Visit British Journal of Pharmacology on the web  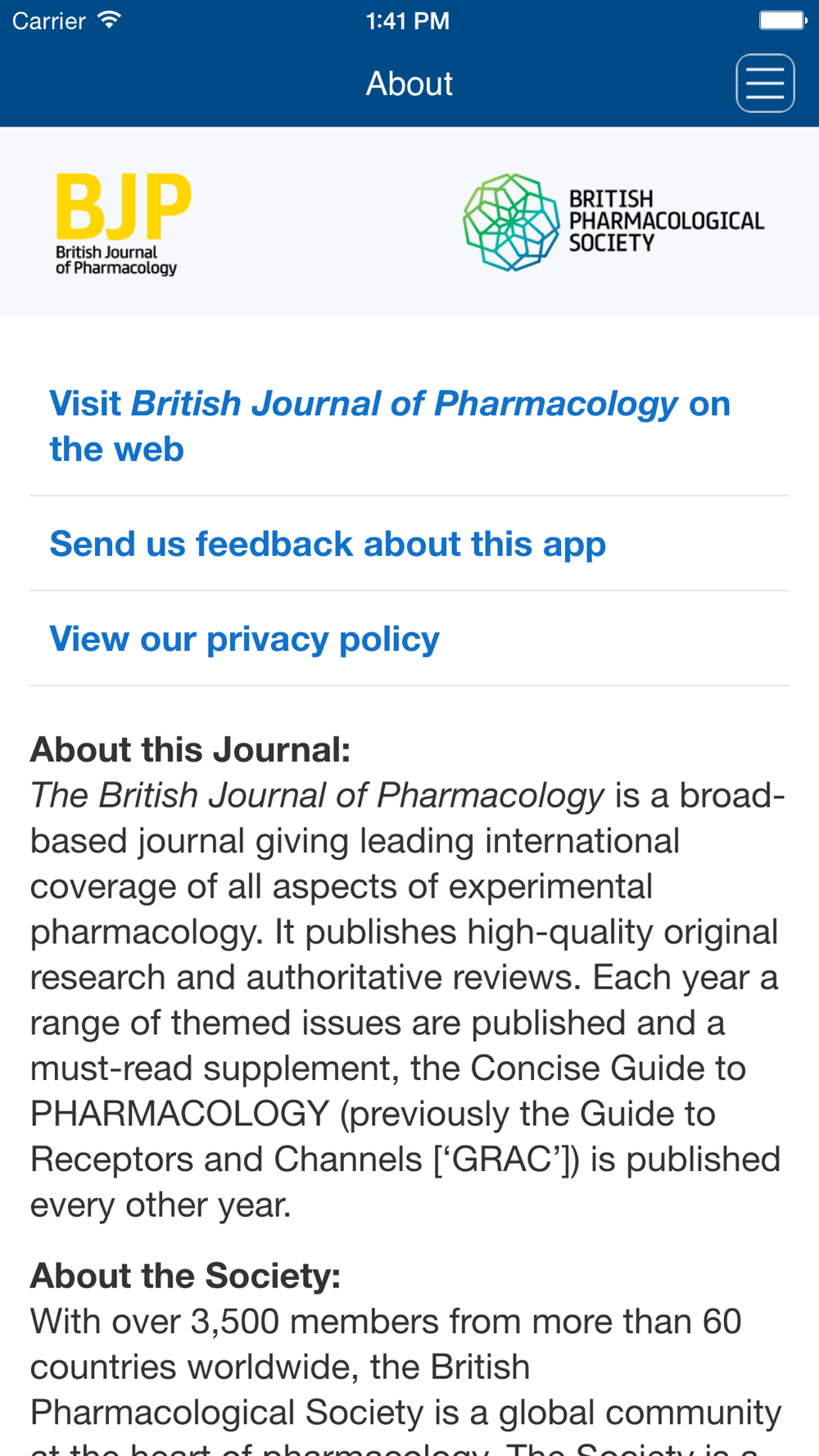[x=409, y=427]
